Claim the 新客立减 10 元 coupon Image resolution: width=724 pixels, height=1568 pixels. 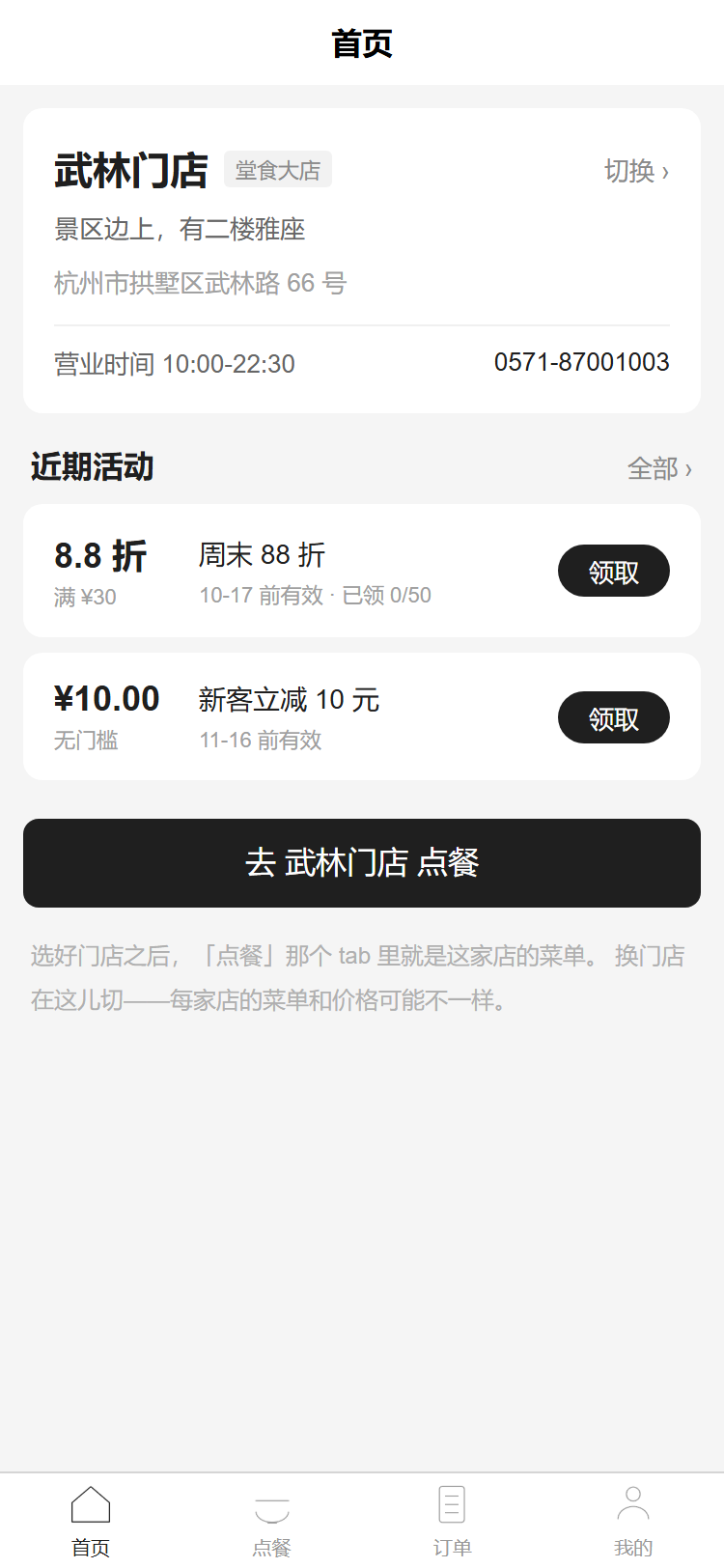tap(614, 717)
